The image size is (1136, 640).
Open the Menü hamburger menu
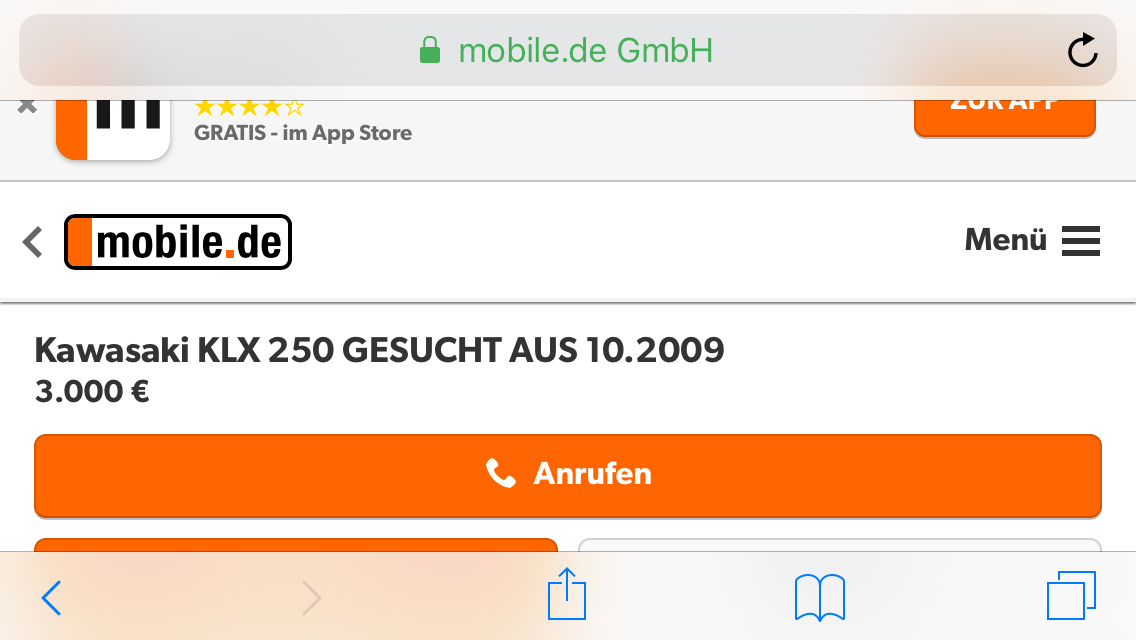pyautogui.click(x=1032, y=240)
